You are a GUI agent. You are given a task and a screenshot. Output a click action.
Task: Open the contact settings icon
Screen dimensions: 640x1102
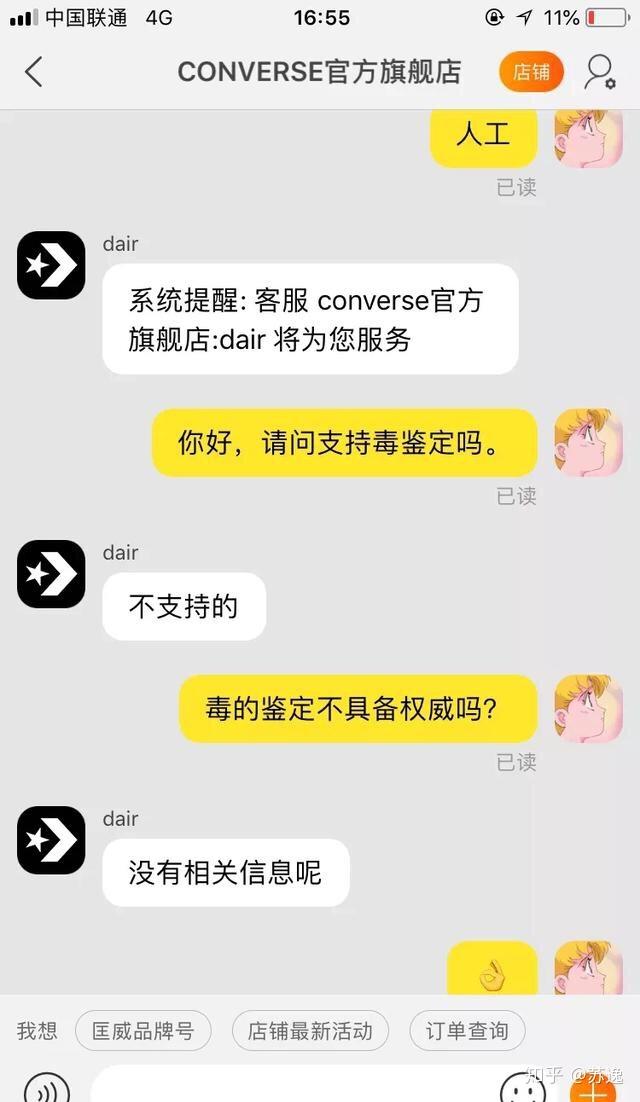tap(600, 72)
